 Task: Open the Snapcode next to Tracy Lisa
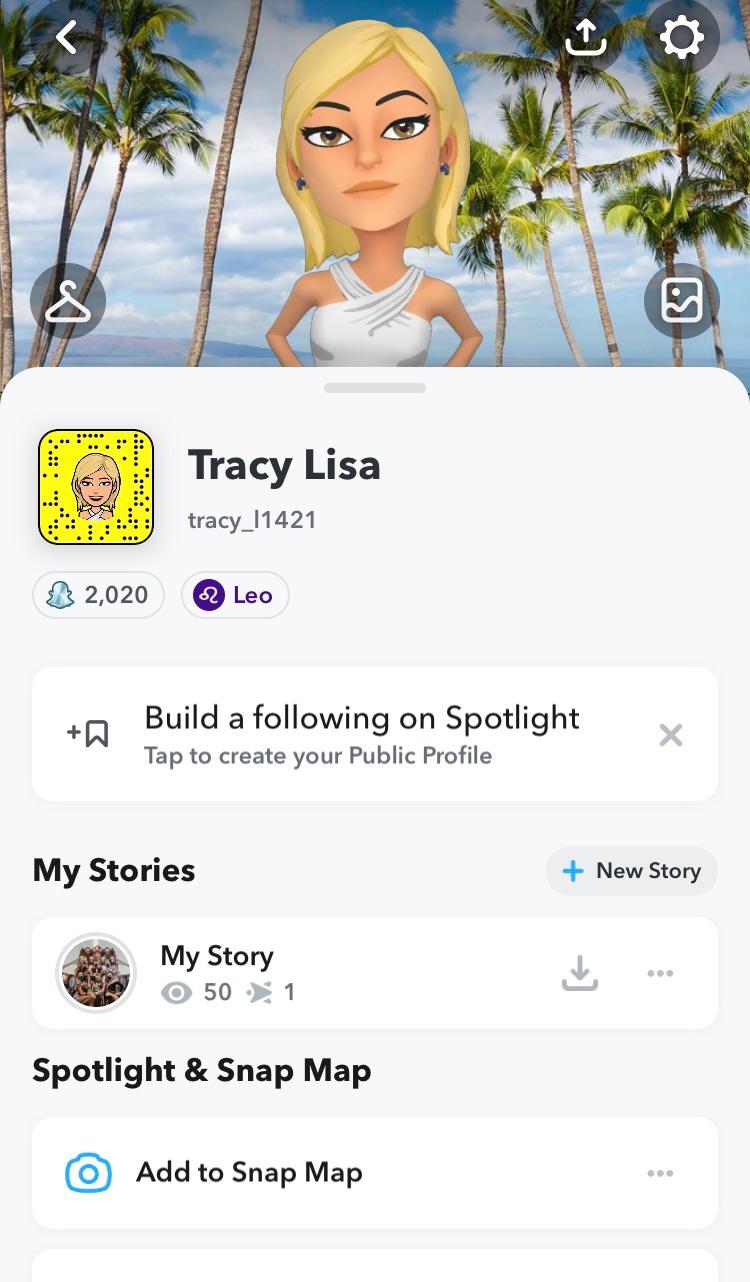point(96,487)
